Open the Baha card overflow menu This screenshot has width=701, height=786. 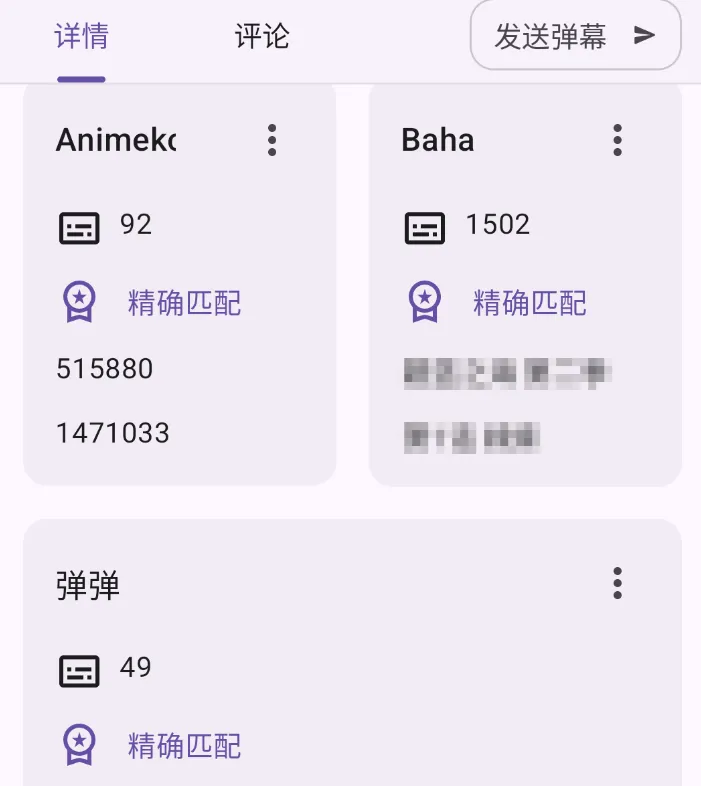[617, 140]
